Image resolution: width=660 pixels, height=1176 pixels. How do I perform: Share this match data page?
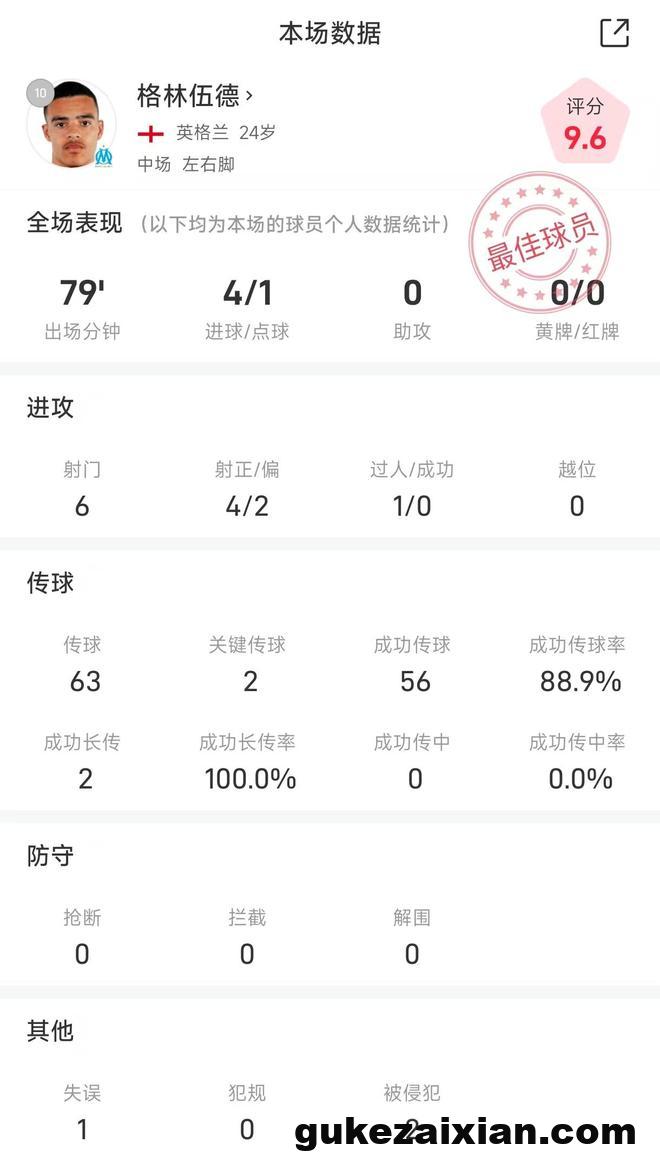point(614,33)
